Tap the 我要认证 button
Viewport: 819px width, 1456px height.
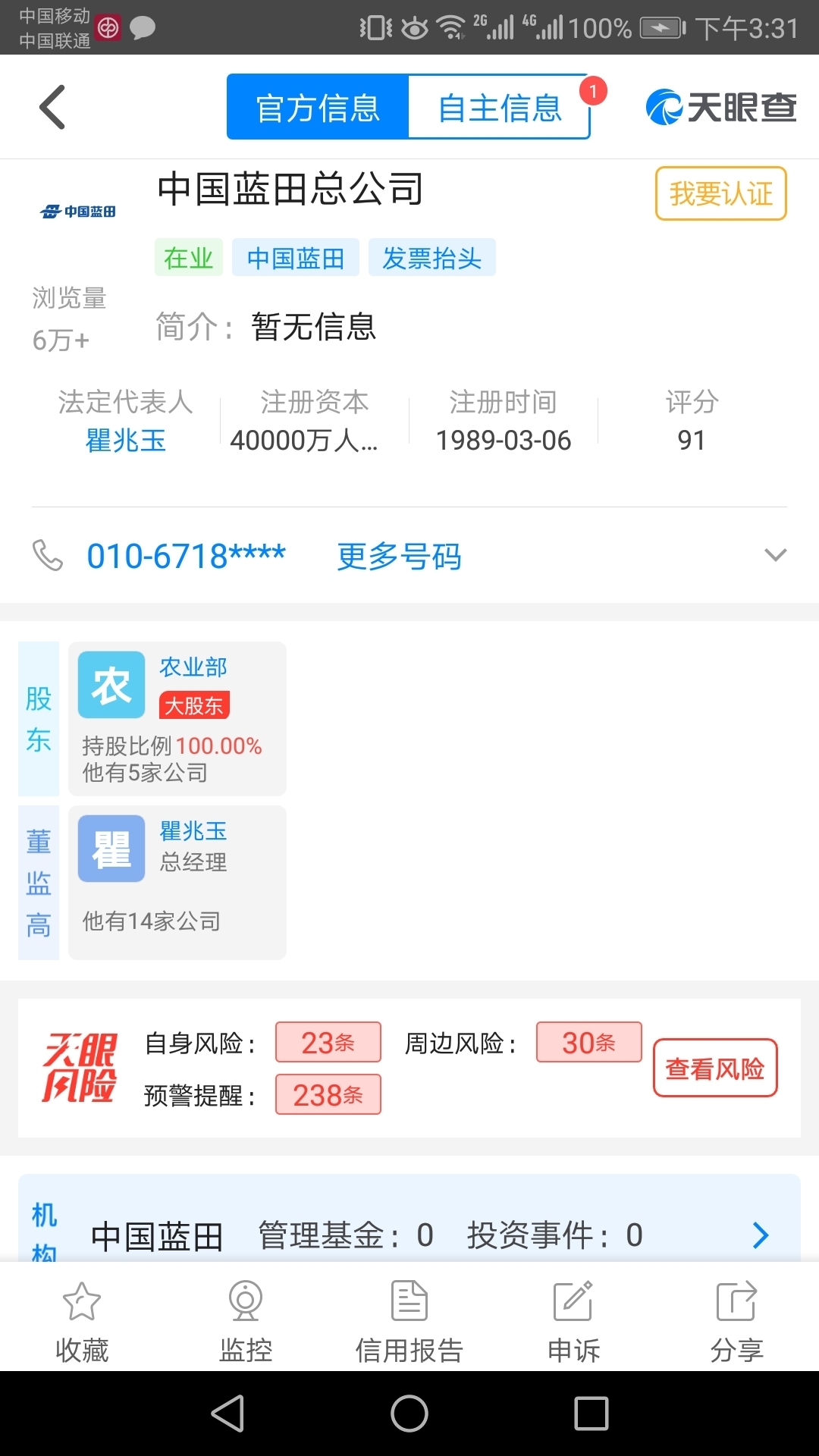tap(720, 193)
